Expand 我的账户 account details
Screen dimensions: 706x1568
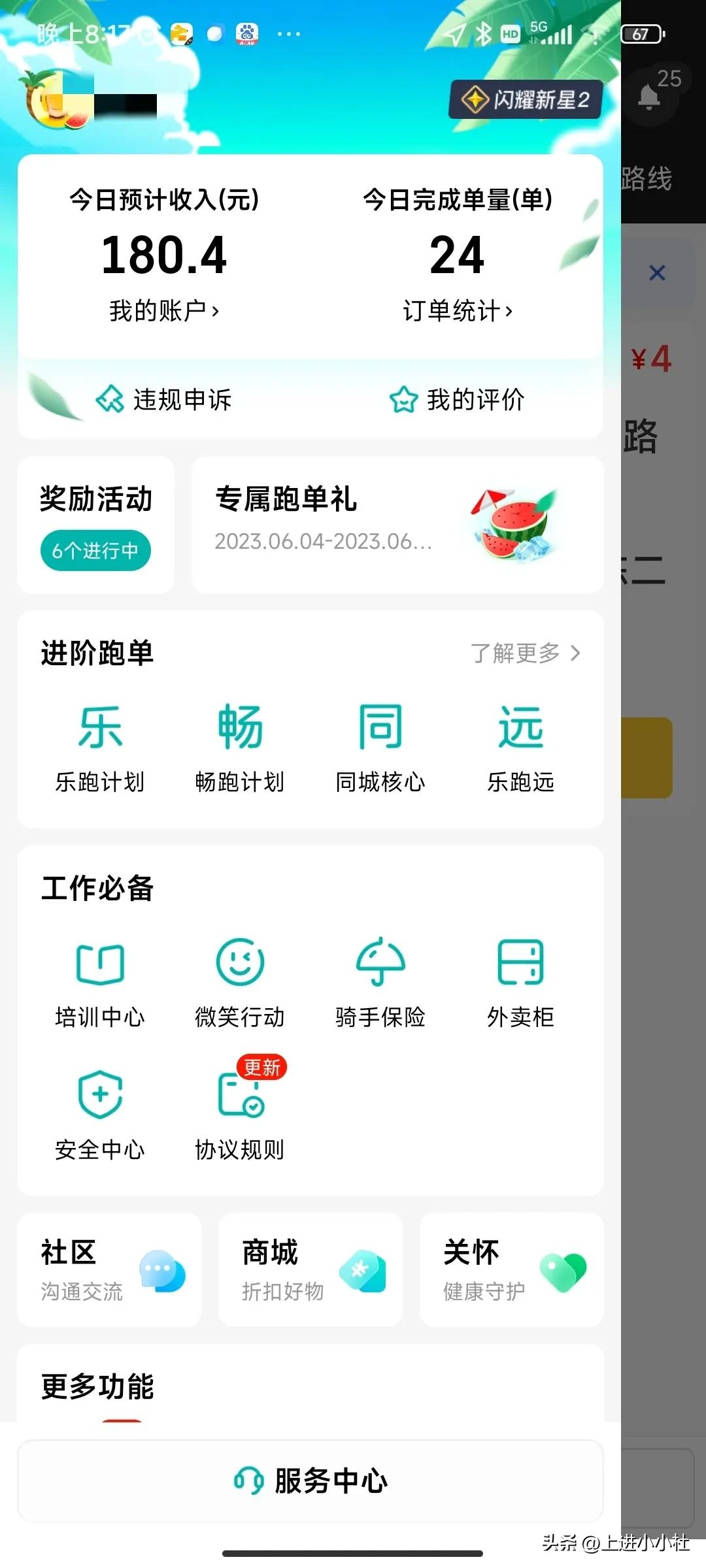click(x=163, y=312)
